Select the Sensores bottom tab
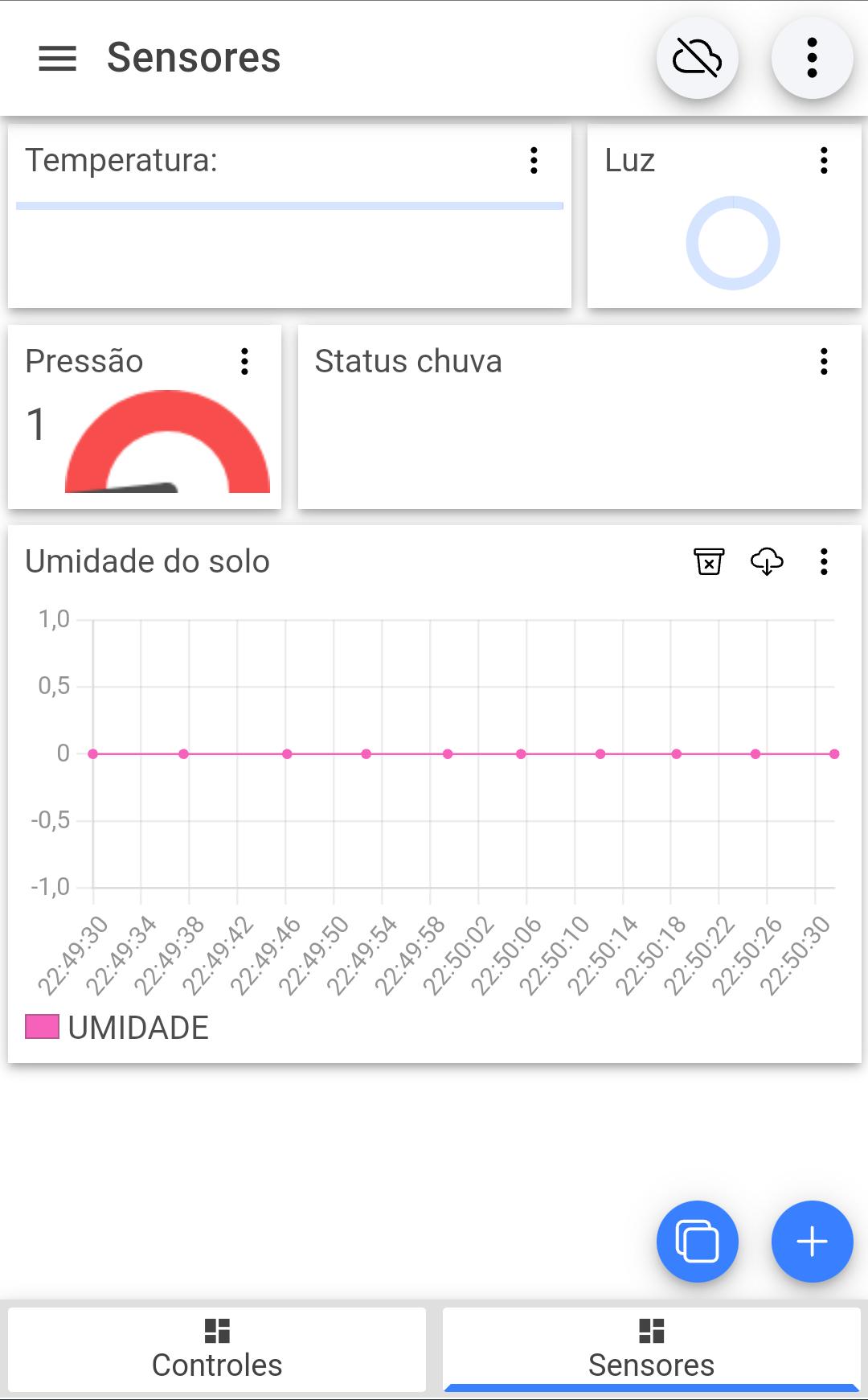The image size is (868, 1400). [x=651, y=1349]
